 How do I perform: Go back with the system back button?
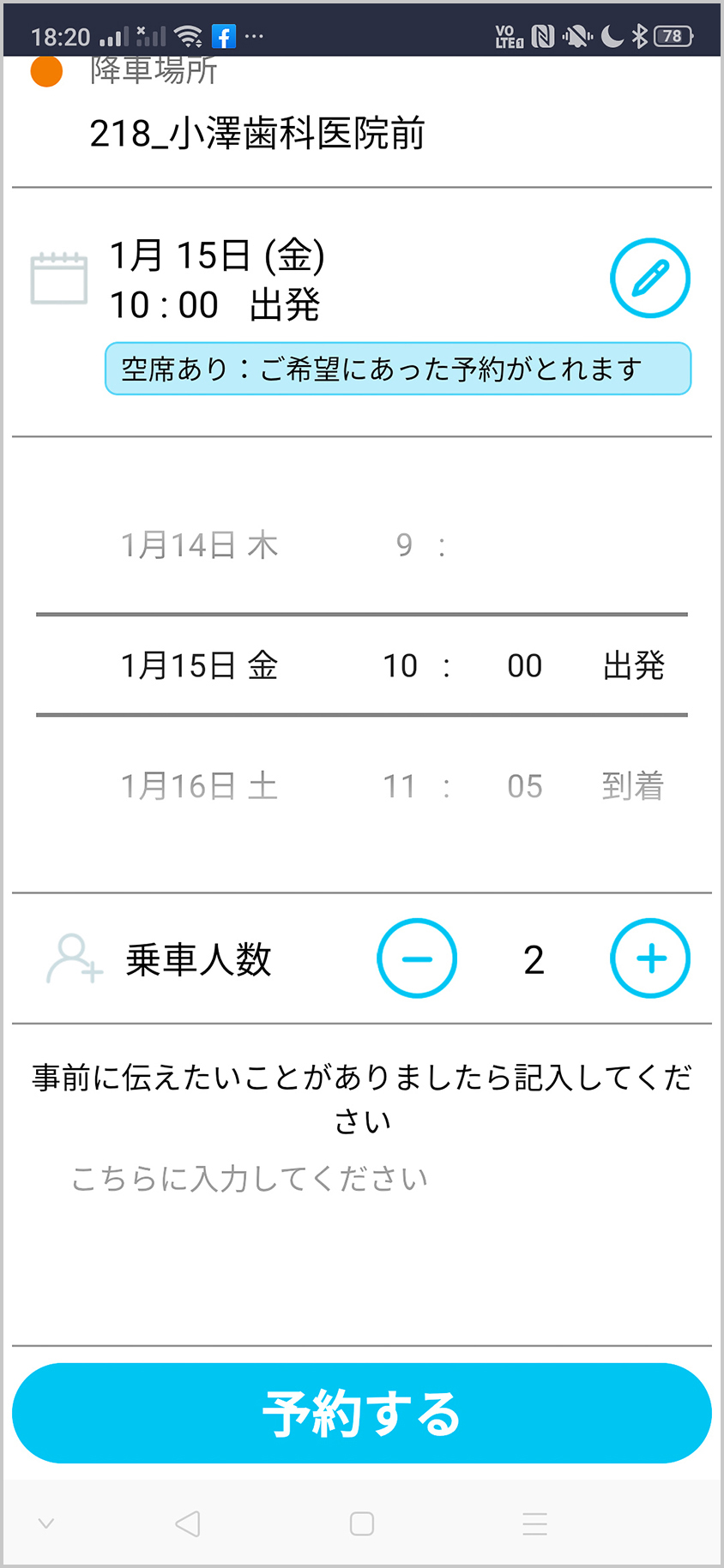[x=187, y=1523]
